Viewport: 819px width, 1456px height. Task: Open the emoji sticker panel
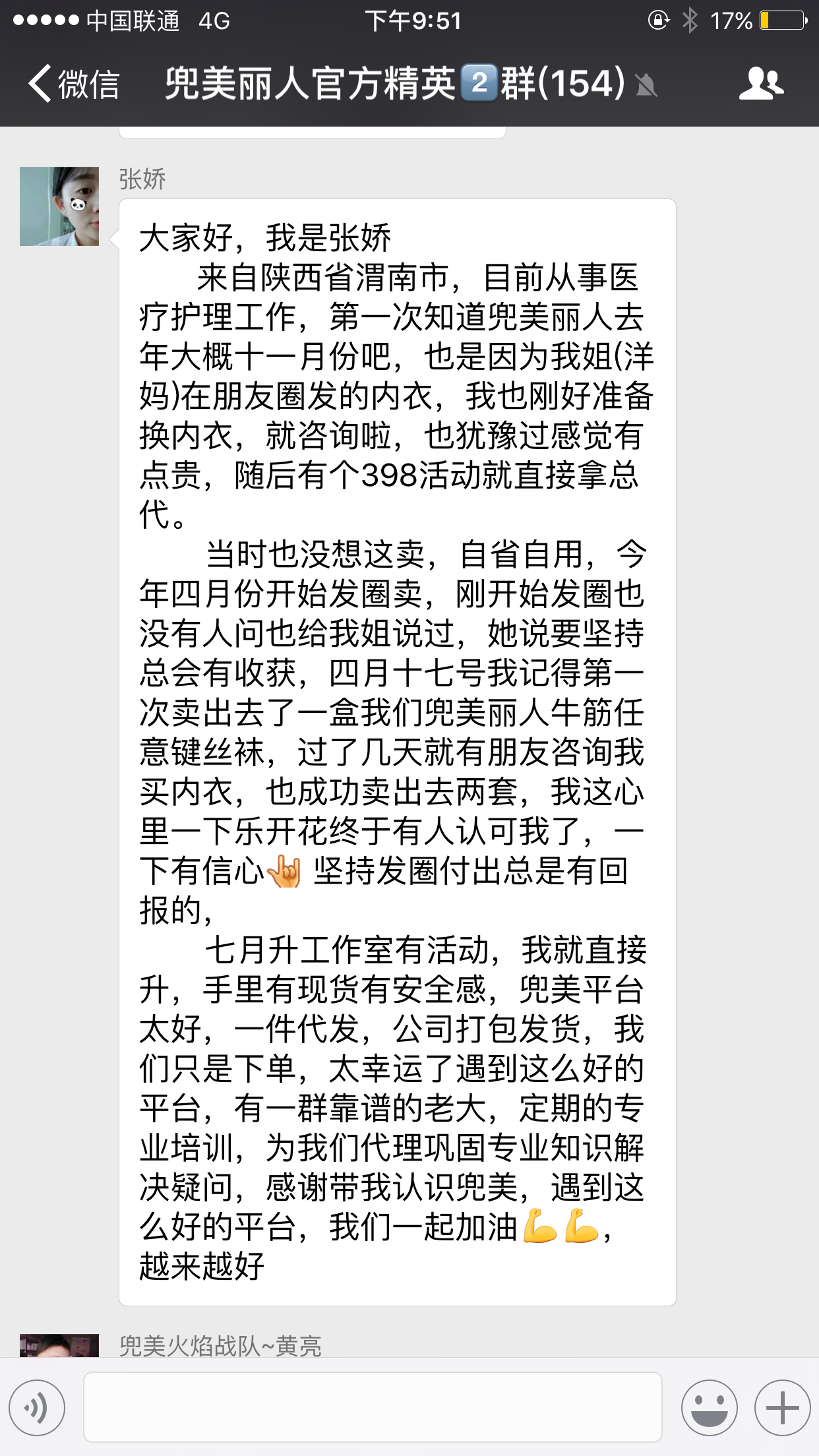[709, 1408]
